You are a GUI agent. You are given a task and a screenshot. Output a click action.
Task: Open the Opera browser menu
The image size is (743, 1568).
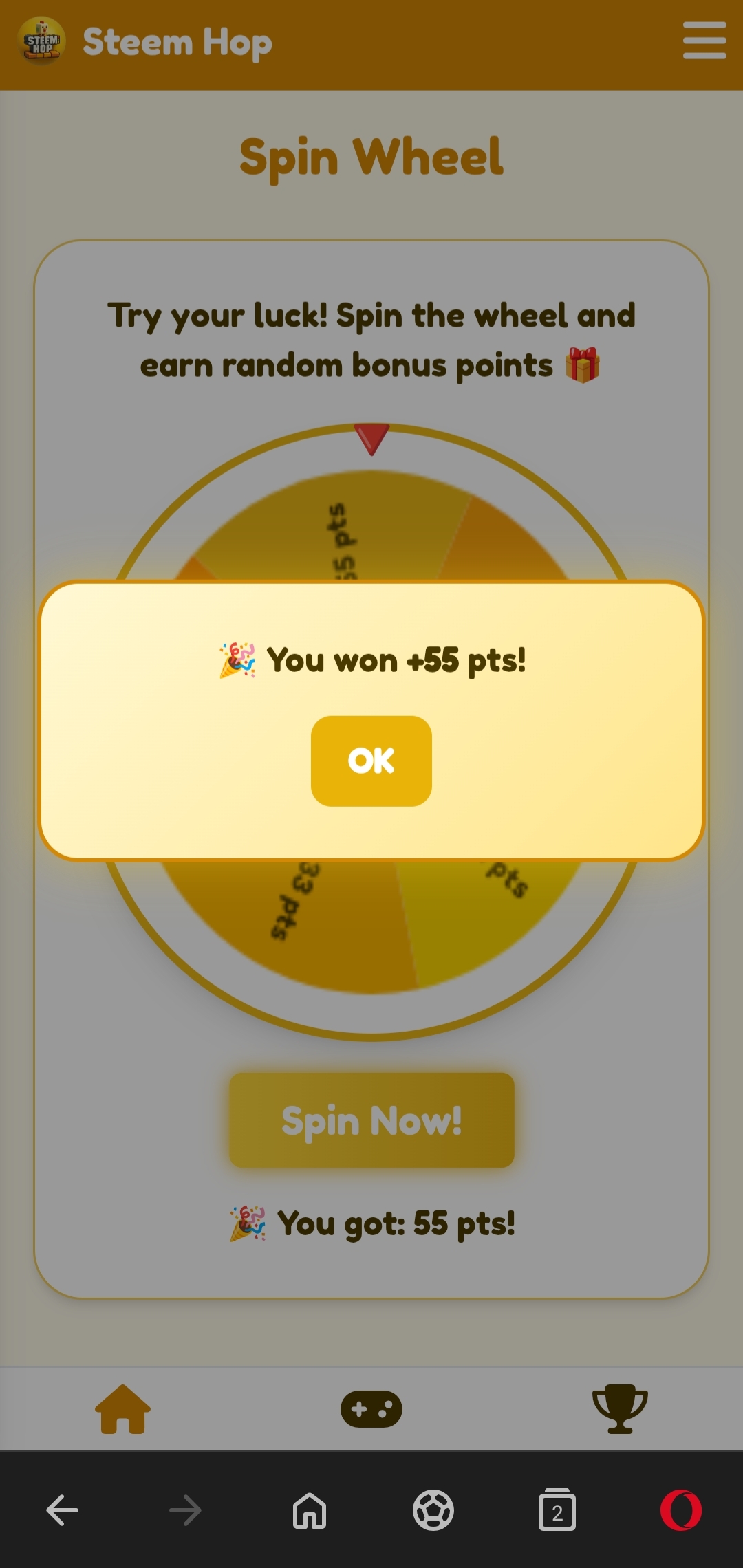point(680,1511)
